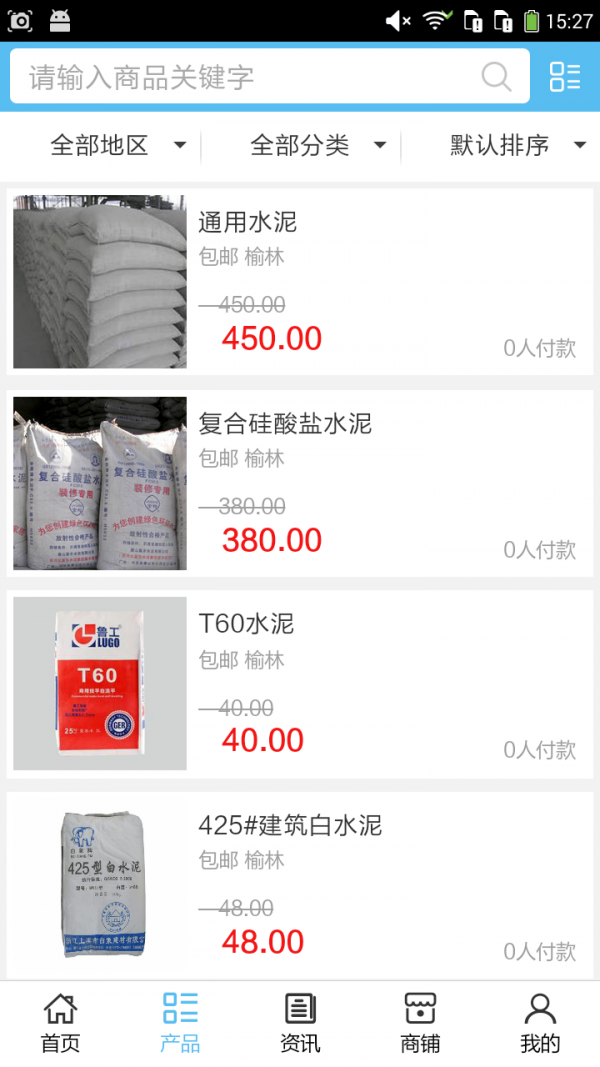Switch the product list layout view
The image size is (600, 1067).
(565, 77)
